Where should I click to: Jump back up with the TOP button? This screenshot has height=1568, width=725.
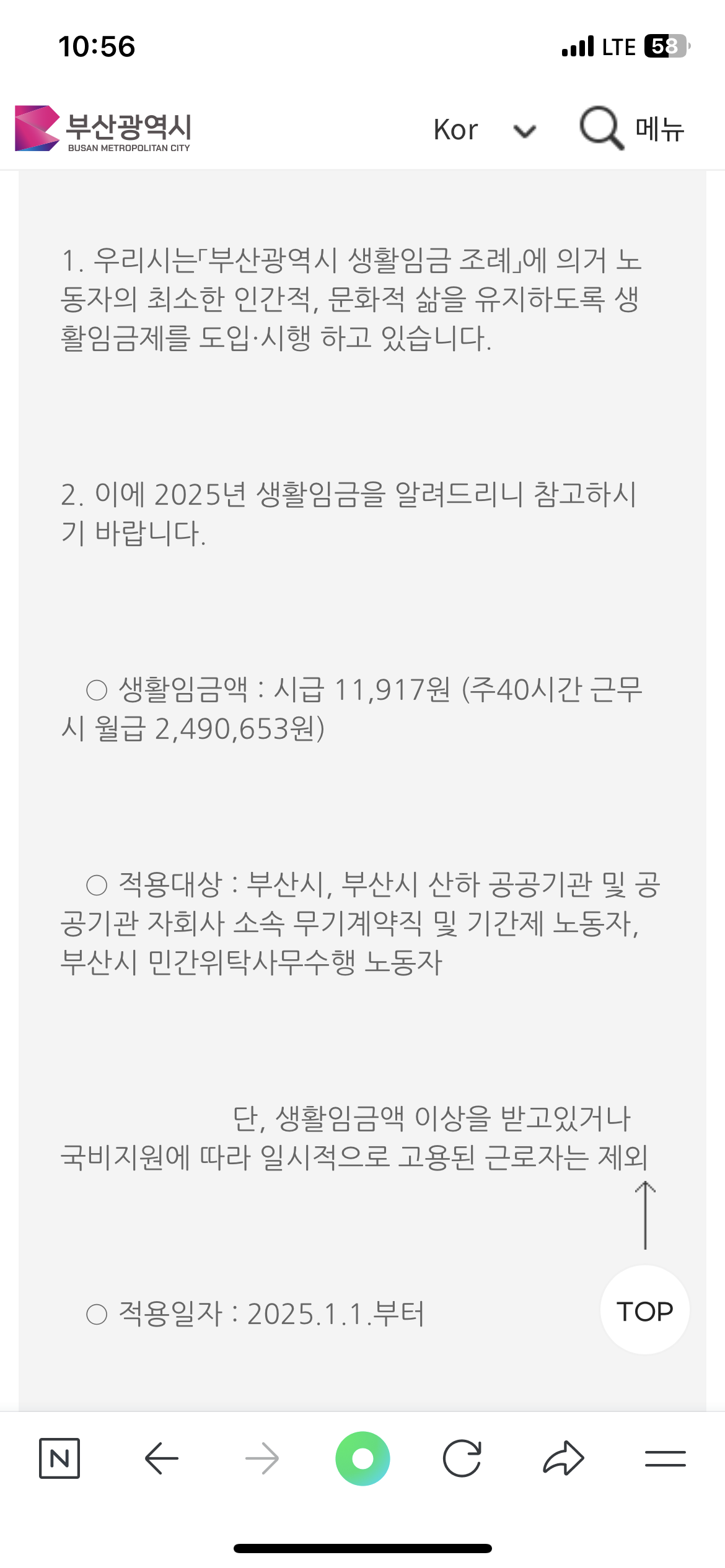coord(644,1311)
